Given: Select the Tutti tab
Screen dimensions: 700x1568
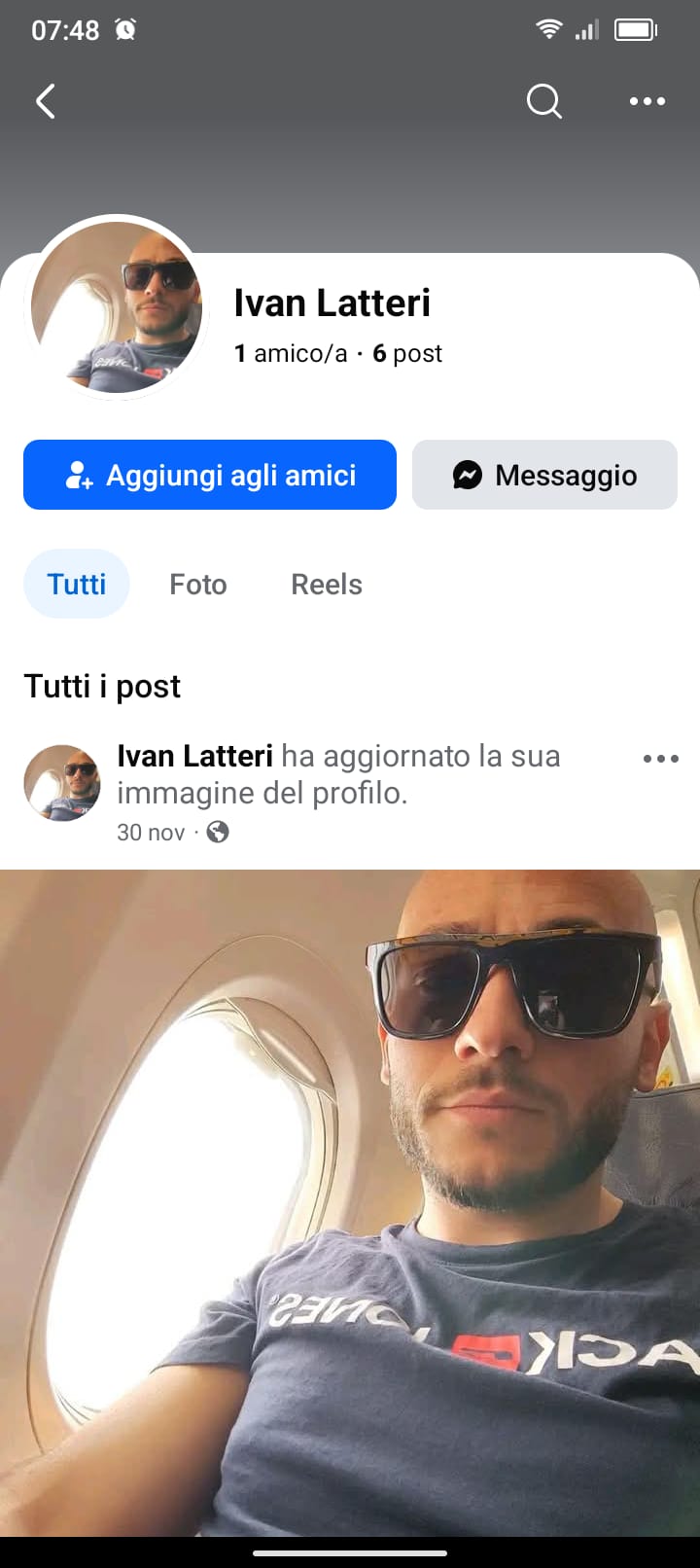Looking at the screenshot, I should tap(77, 584).
